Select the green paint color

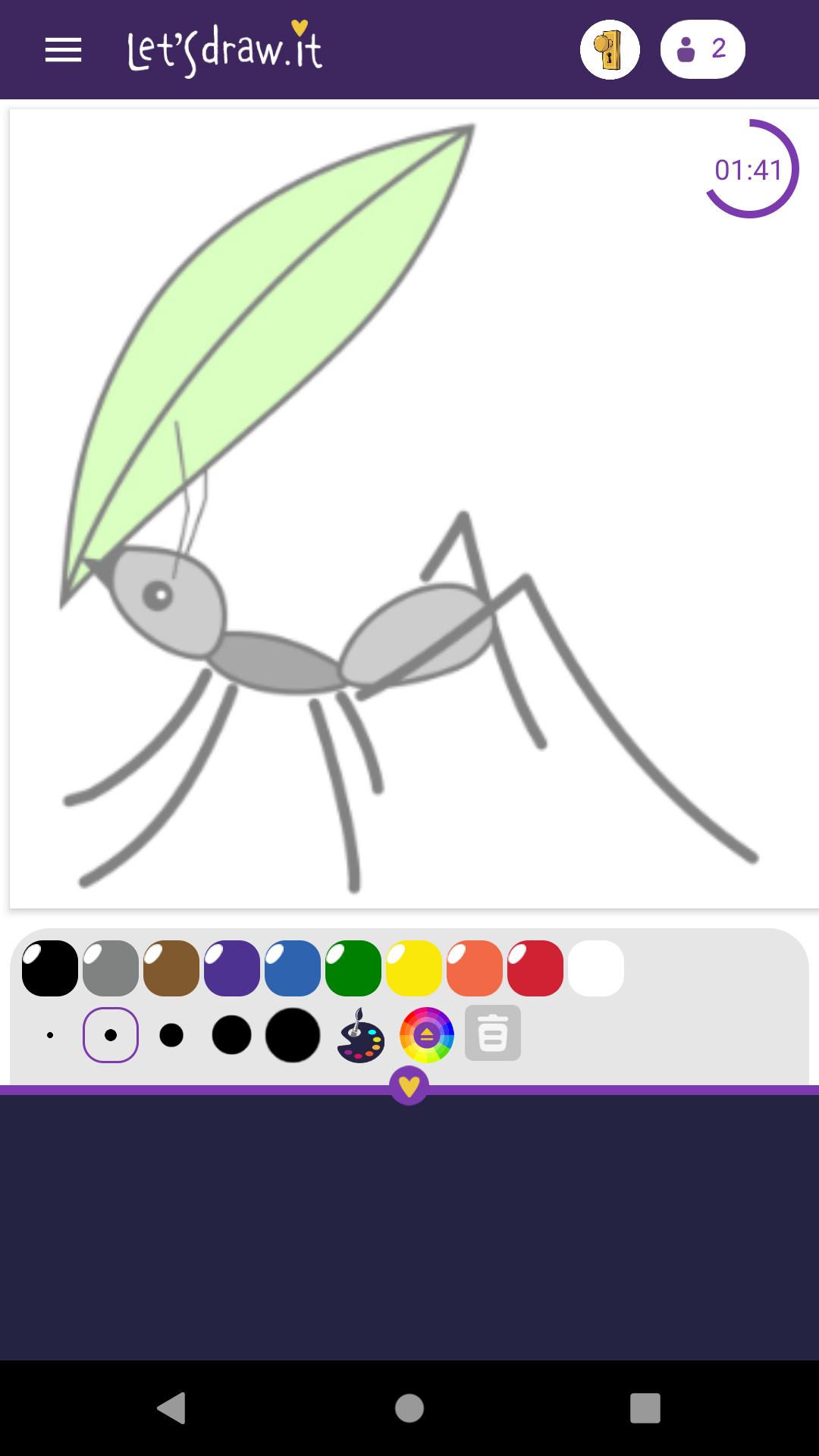click(353, 968)
